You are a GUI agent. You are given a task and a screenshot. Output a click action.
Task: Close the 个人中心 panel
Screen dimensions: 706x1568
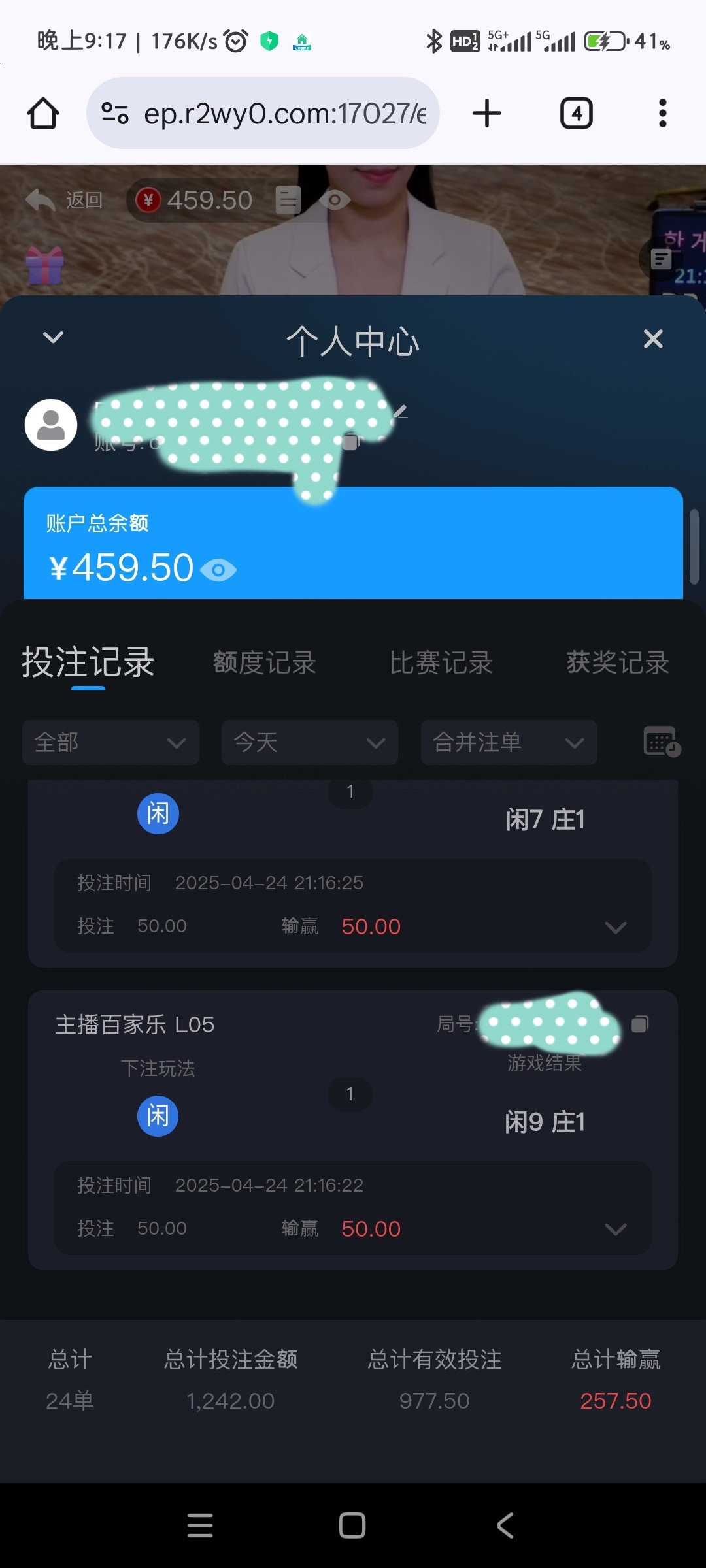click(x=653, y=338)
